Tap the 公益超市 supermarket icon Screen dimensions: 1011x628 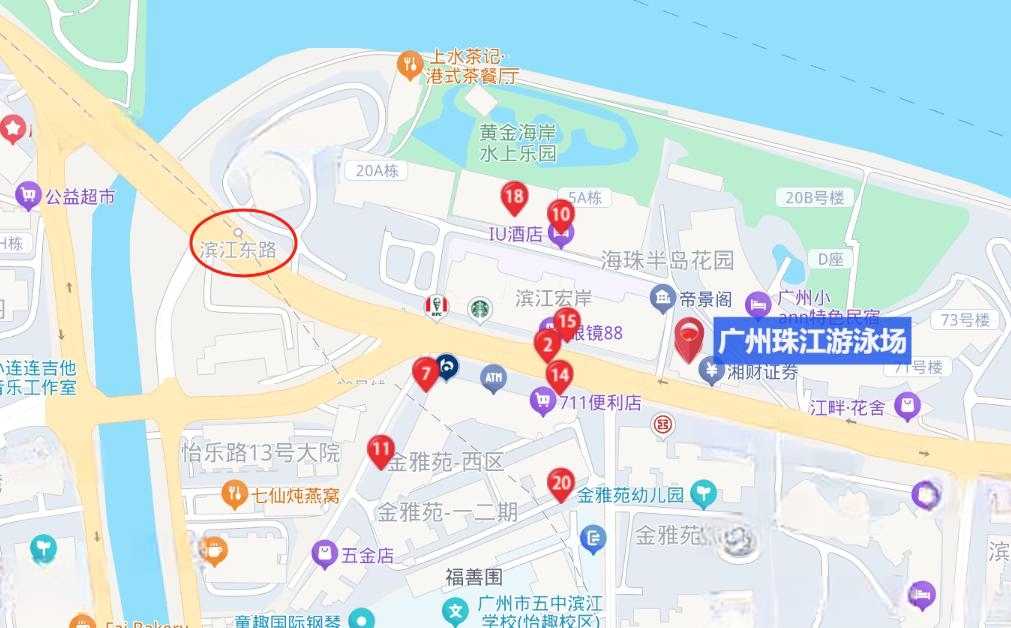[x=27, y=196]
